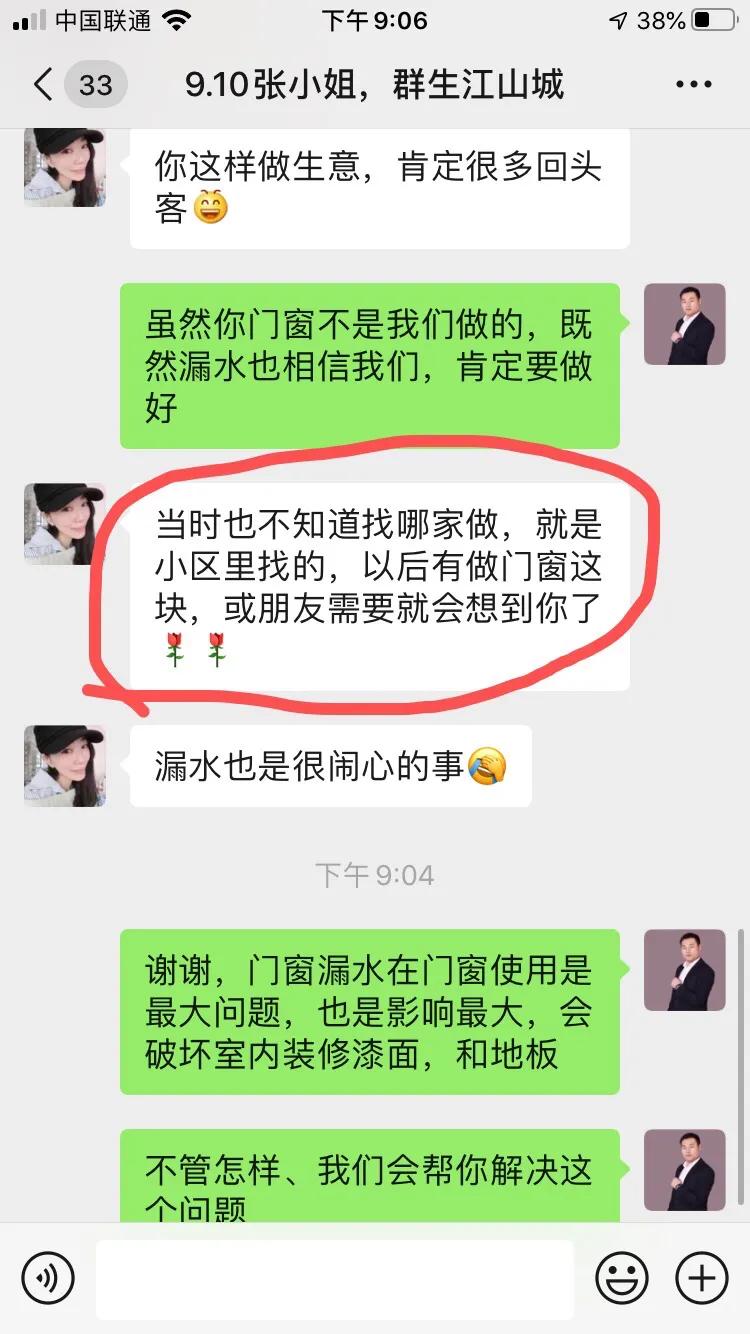
Task: Tap the unread badge showing 33
Action: pyautogui.click(x=95, y=85)
